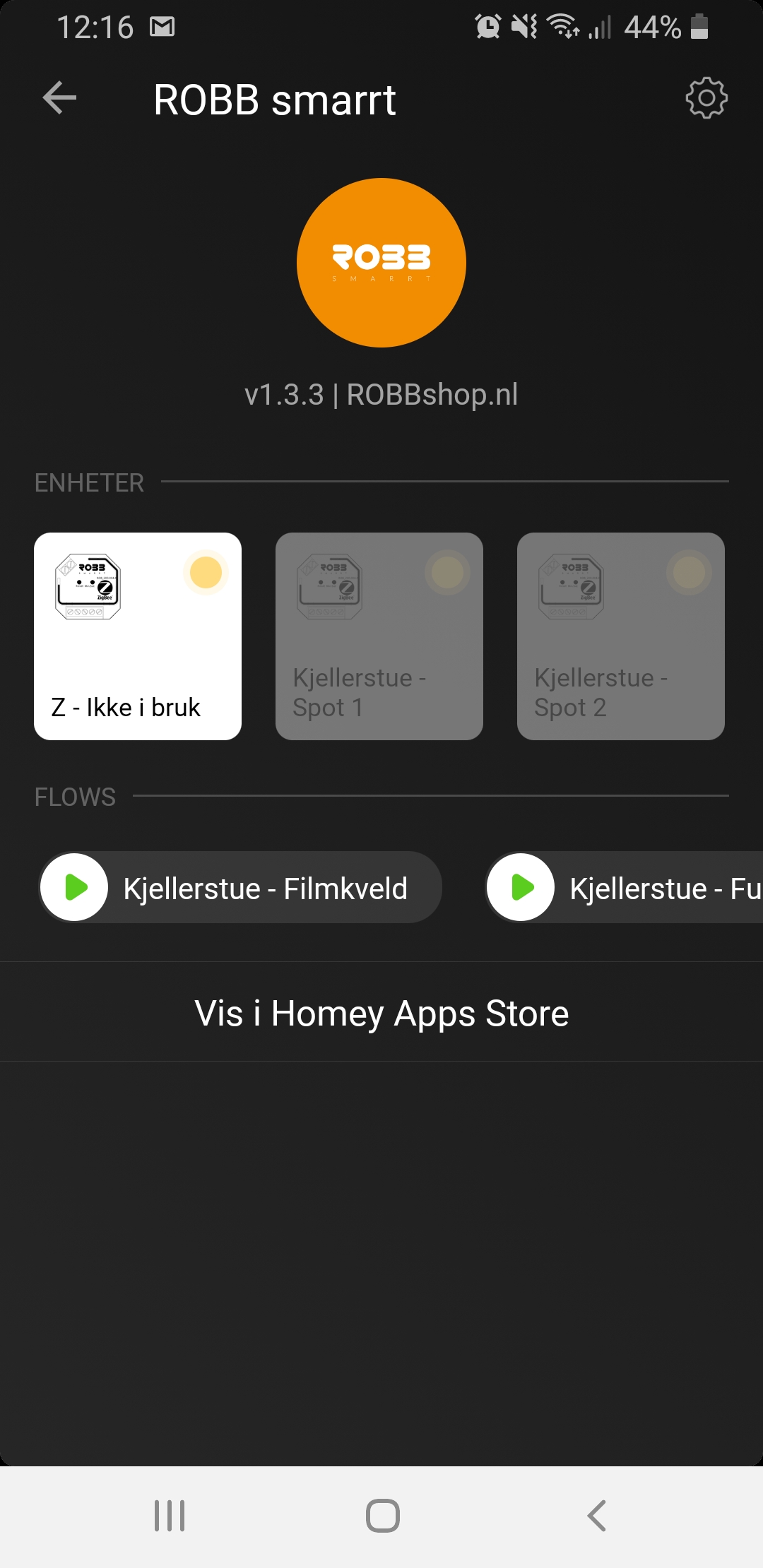
Task: Go back using the top arrow
Action: [59, 97]
